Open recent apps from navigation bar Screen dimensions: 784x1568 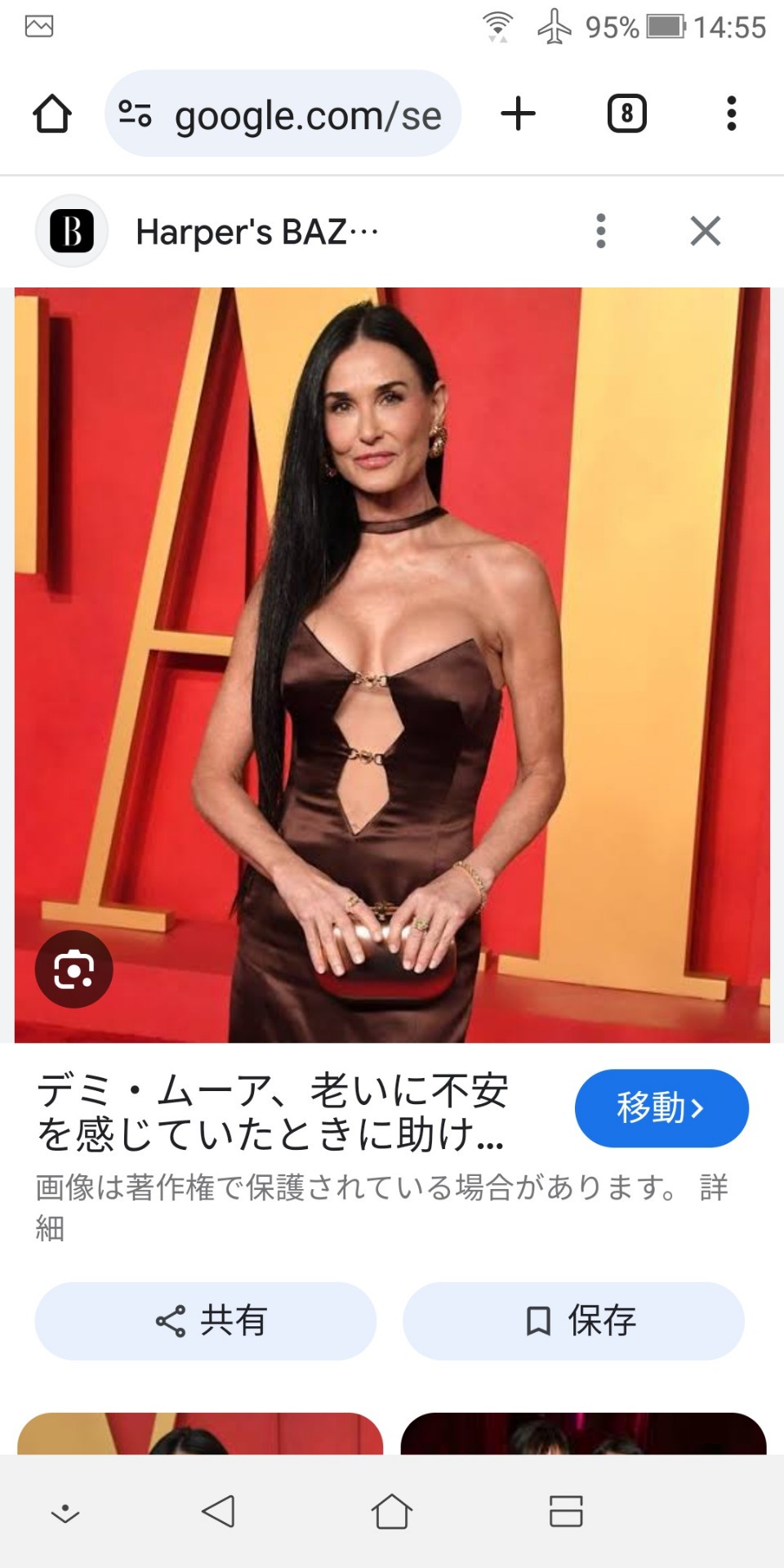566,1512
